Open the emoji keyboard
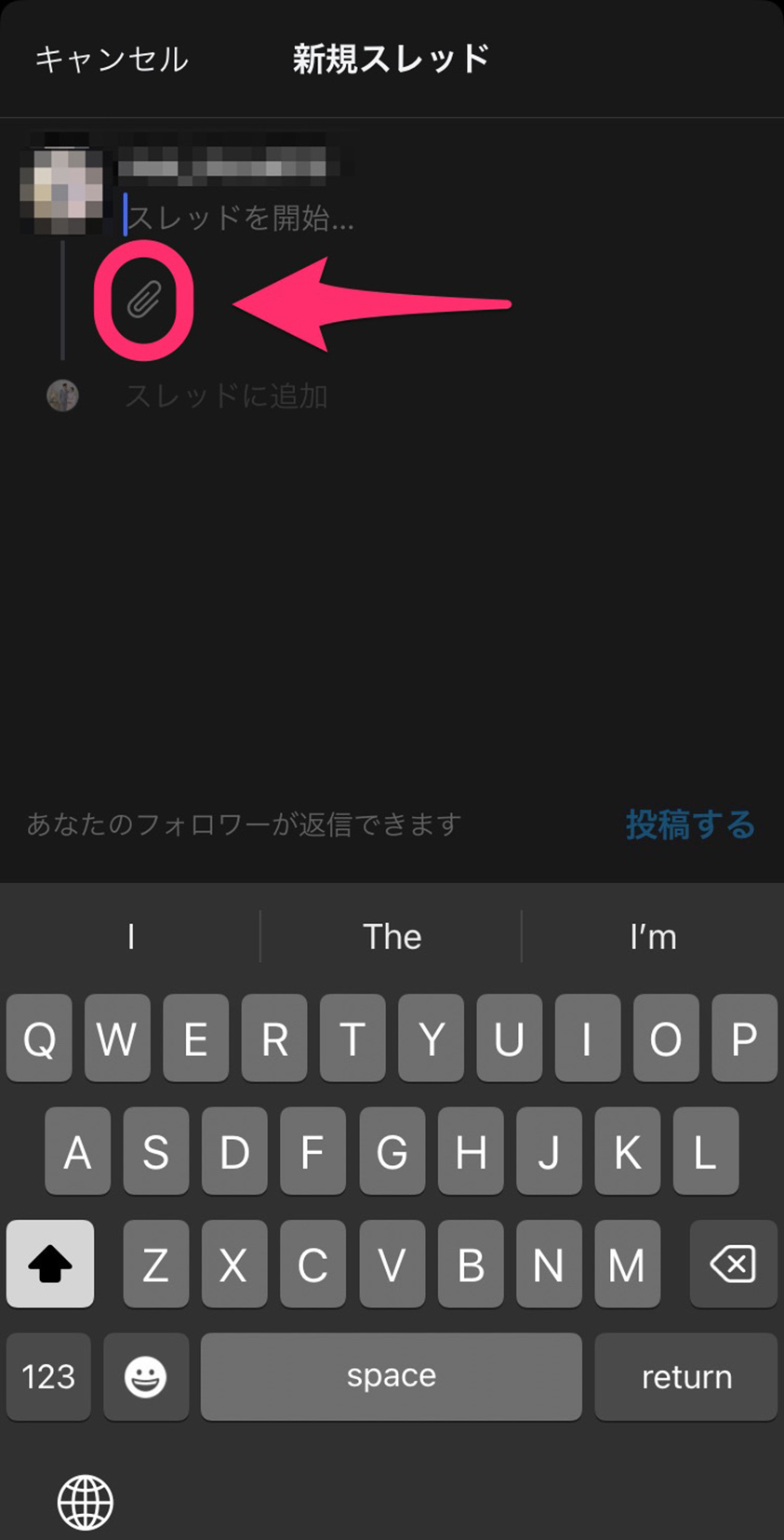The width and height of the screenshot is (784, 1540). click(x=146, y=1376)
